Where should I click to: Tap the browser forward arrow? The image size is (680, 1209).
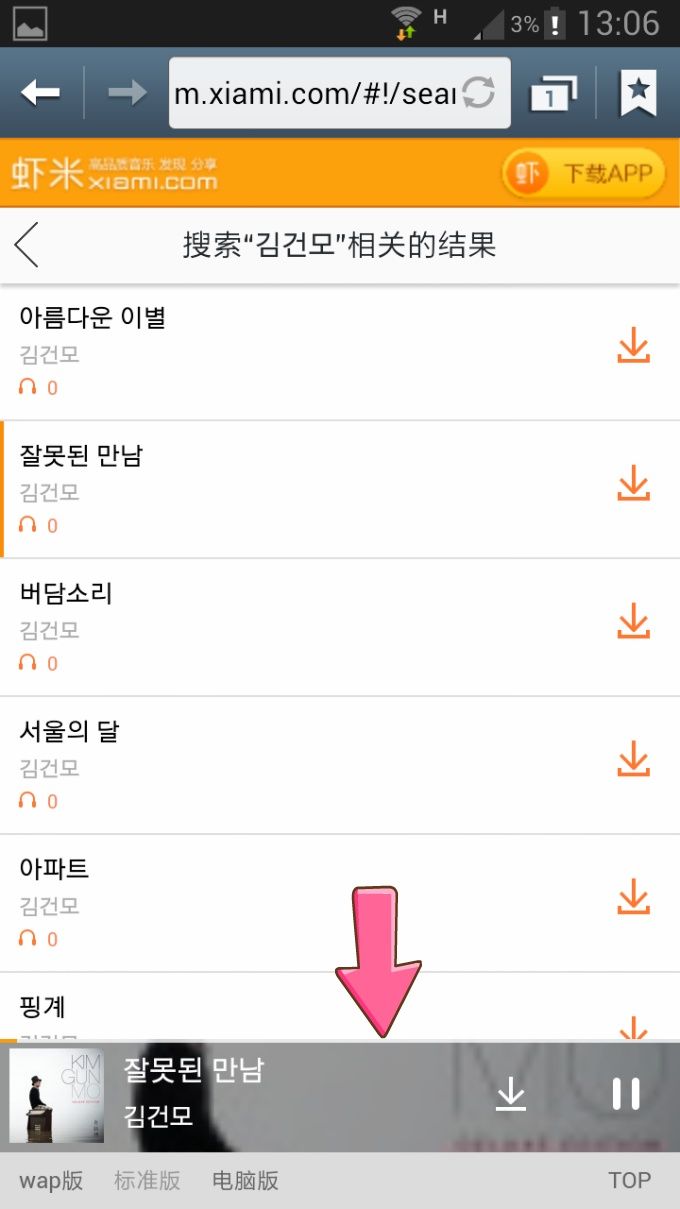tap(127, 93)
